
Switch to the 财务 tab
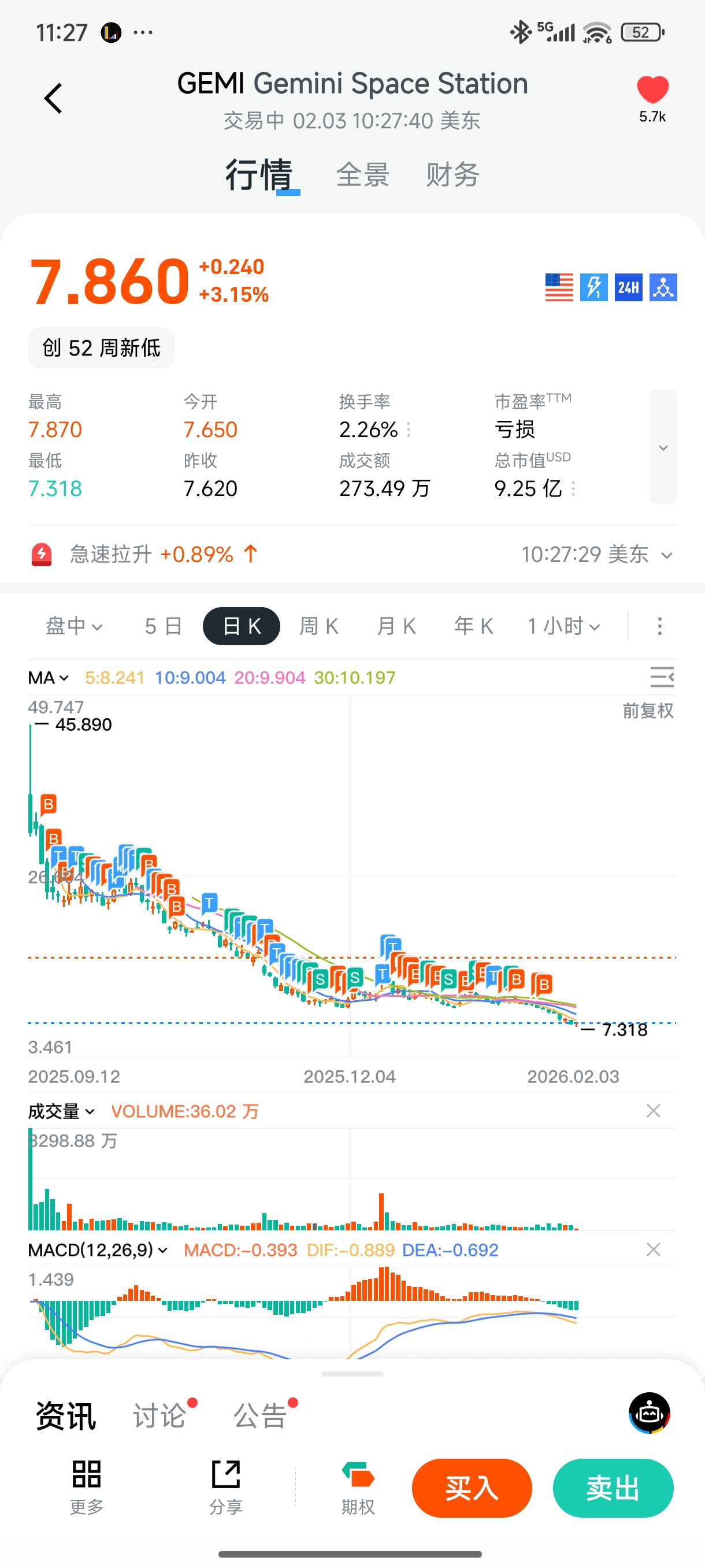[x=452, y=175]
